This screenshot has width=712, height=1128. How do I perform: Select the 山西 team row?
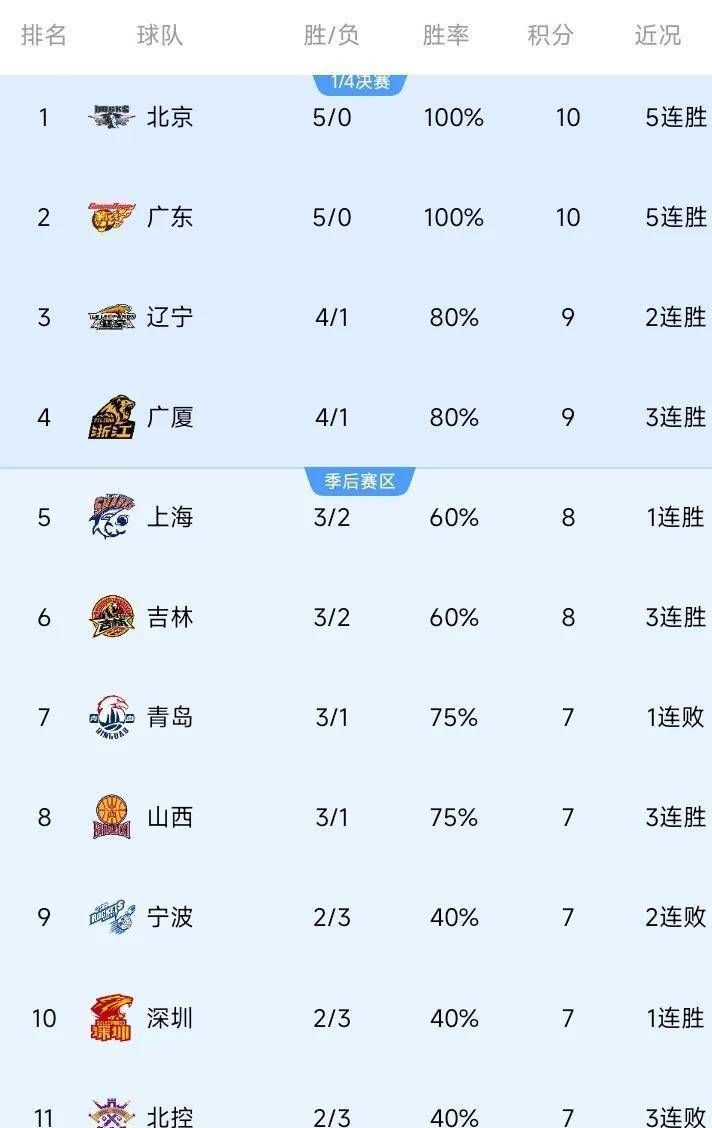[x=169, y=817]
